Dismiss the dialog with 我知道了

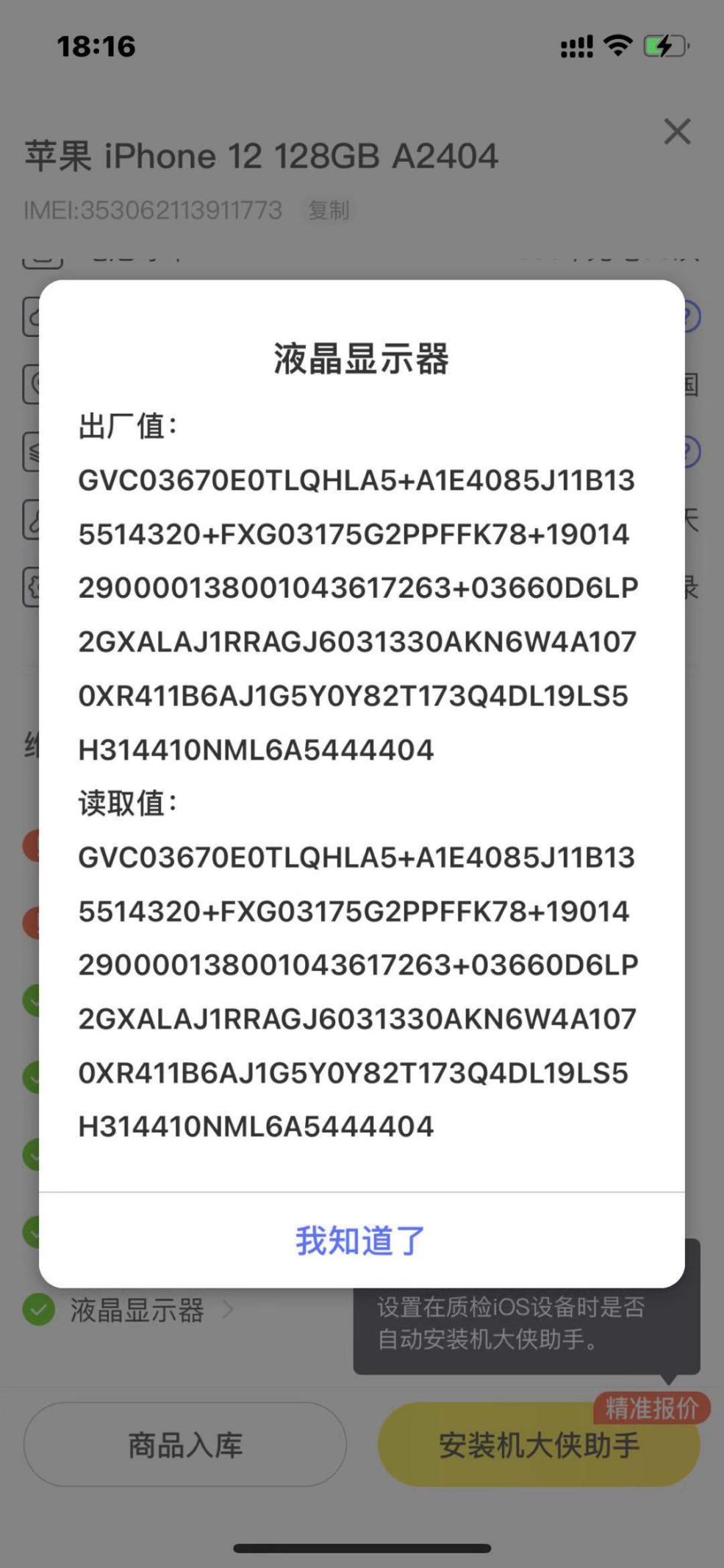click(x=361, y=1241)
